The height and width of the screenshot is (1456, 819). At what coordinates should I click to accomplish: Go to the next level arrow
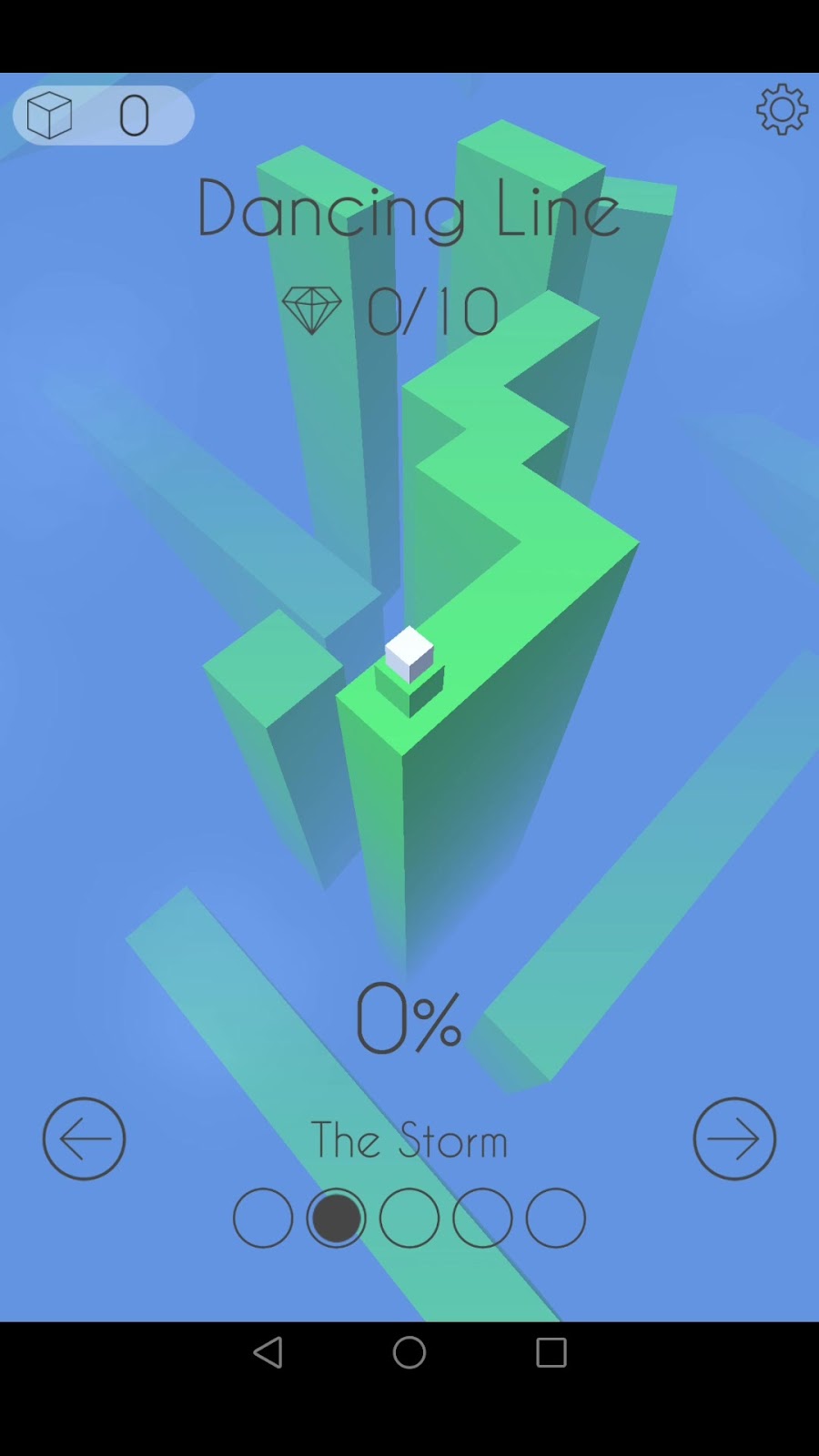(x=734, y=1138)
